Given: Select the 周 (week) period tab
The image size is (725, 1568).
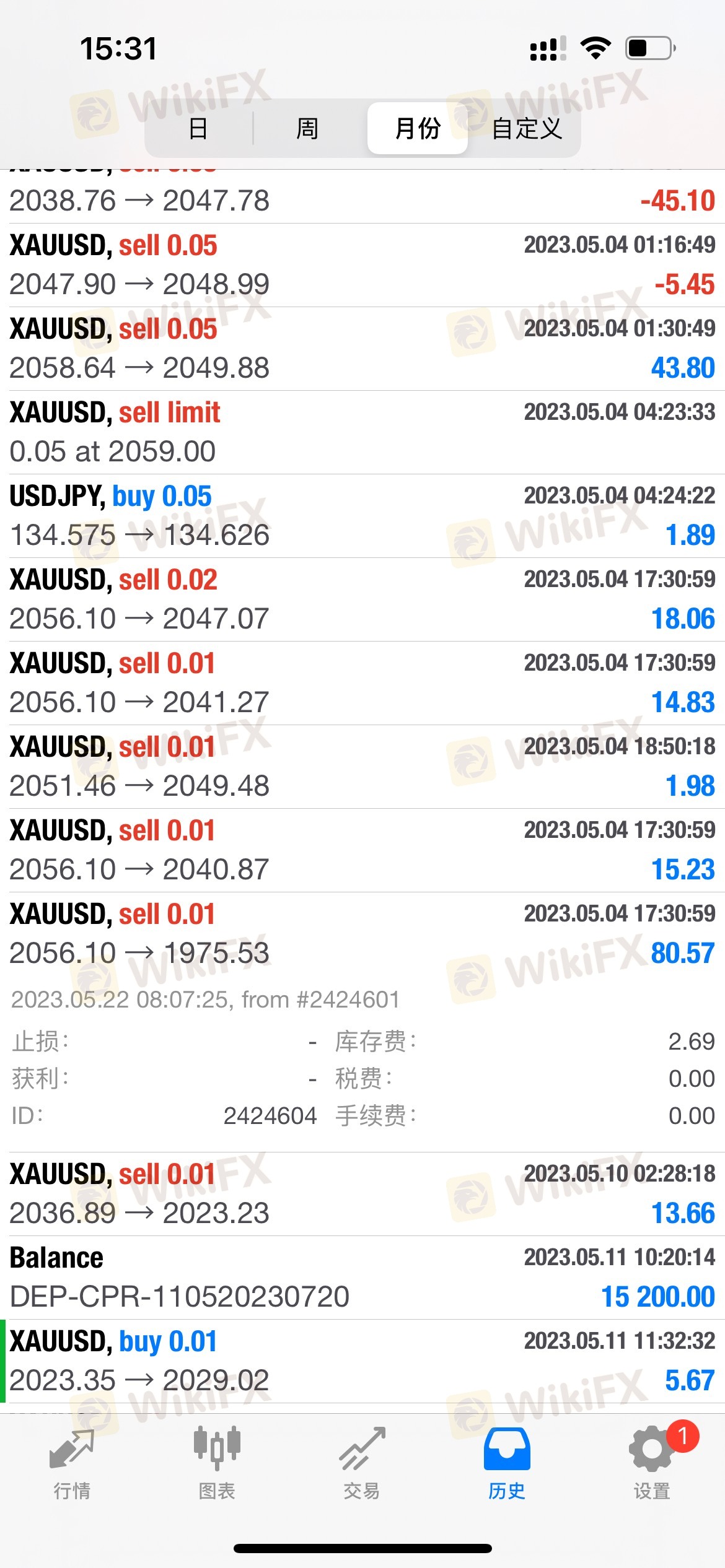Looking at the screenshot, I should (x=307, y=129).
